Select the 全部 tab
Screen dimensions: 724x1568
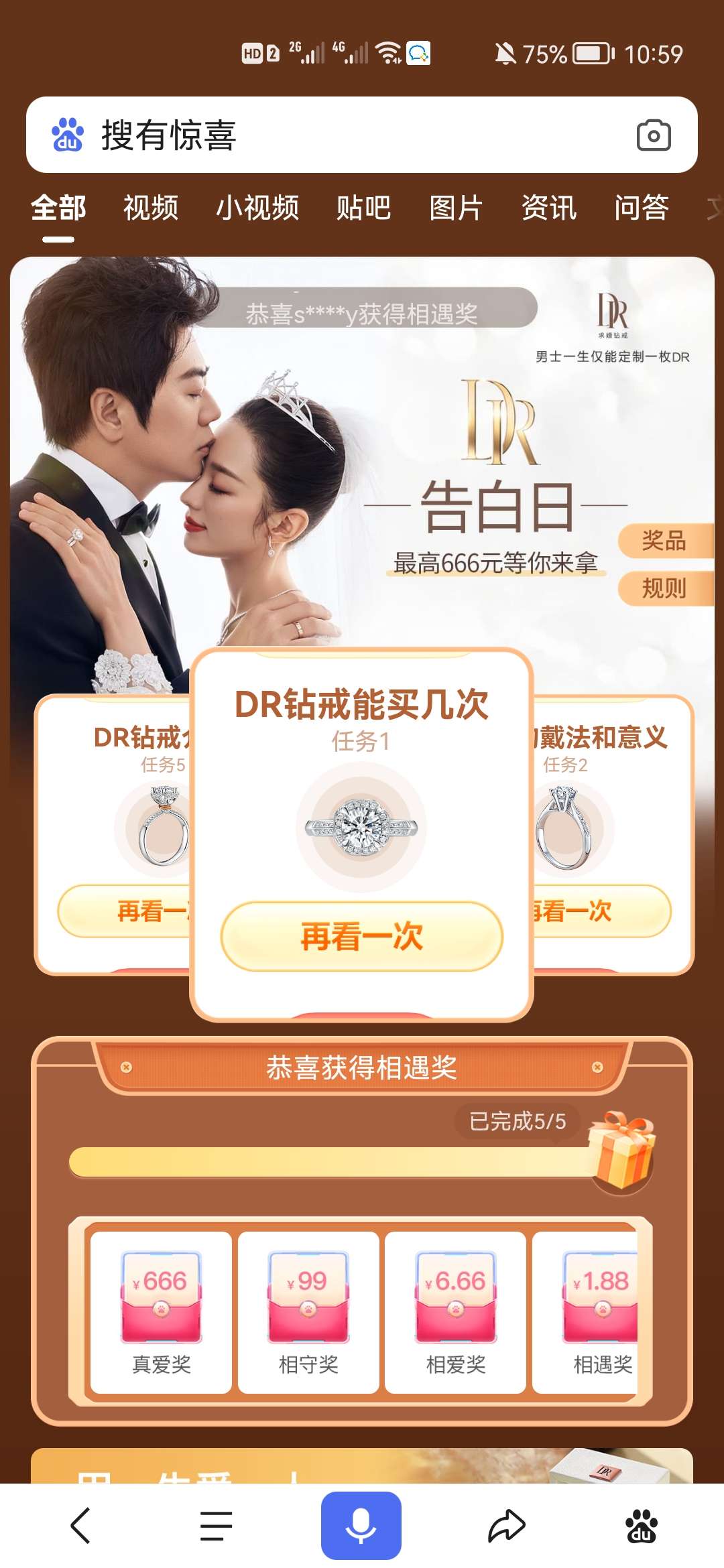[x=58, y=208]
